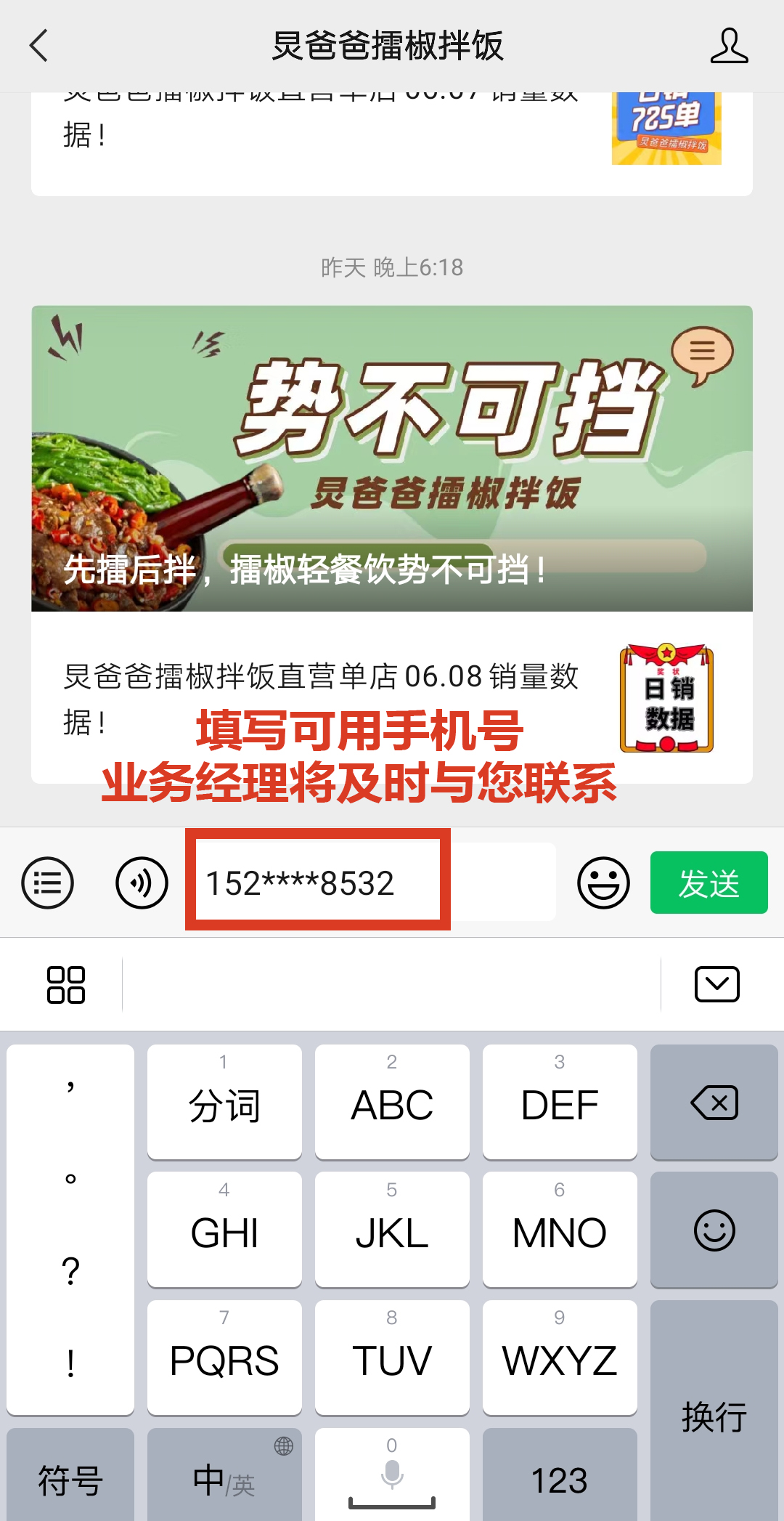Tap the 分词 key
The width and height of the screenshot is (784, 1521).
224,1103
